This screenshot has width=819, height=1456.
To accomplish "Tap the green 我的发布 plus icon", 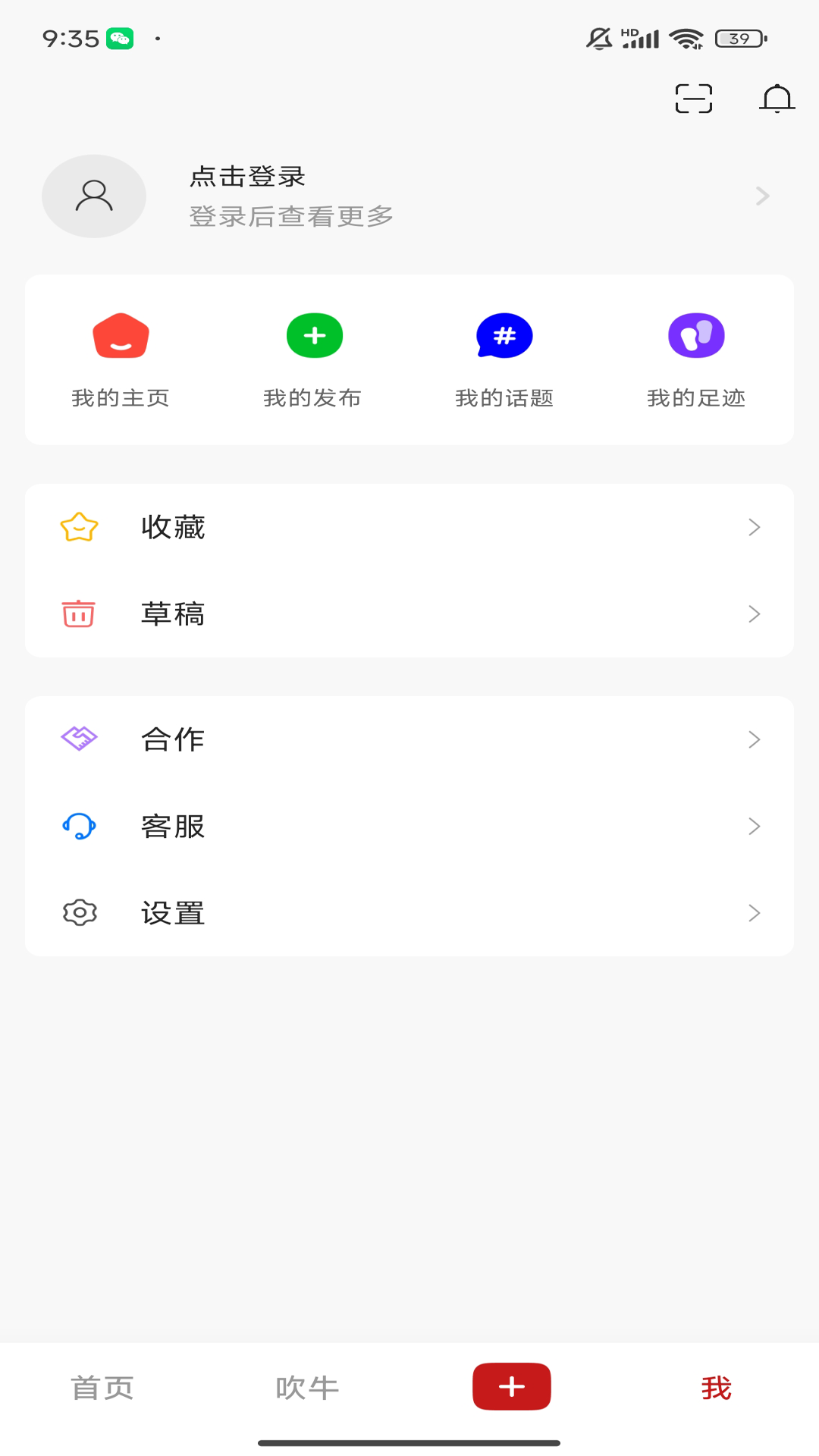I will tap(314, 334).
